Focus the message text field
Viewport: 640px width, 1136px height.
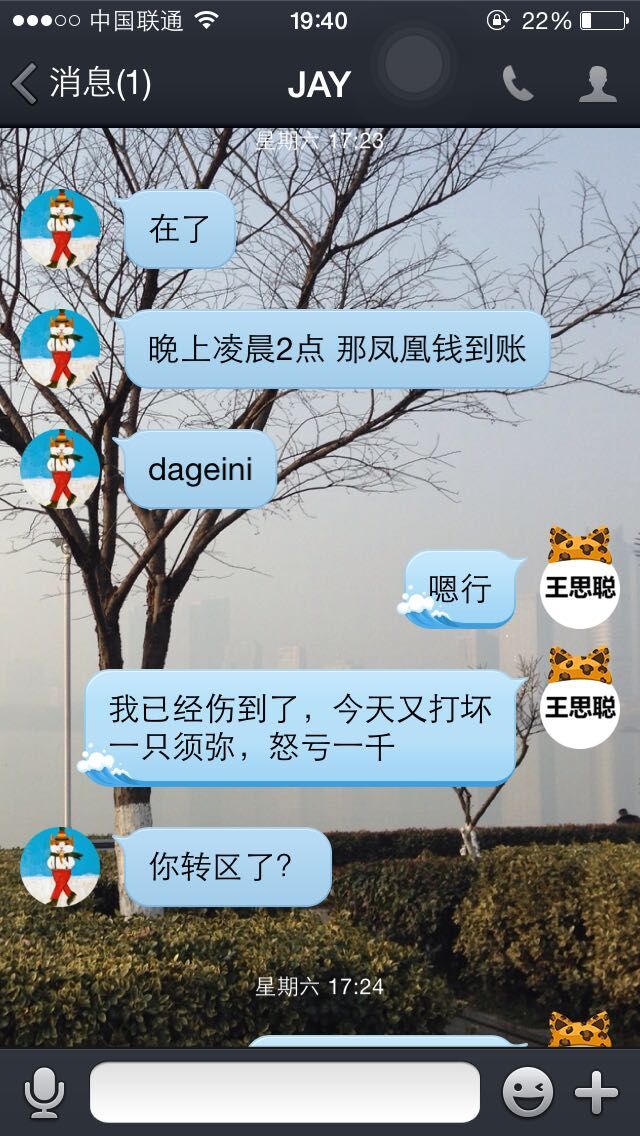pyautogui.click(x=285, y=1092)
